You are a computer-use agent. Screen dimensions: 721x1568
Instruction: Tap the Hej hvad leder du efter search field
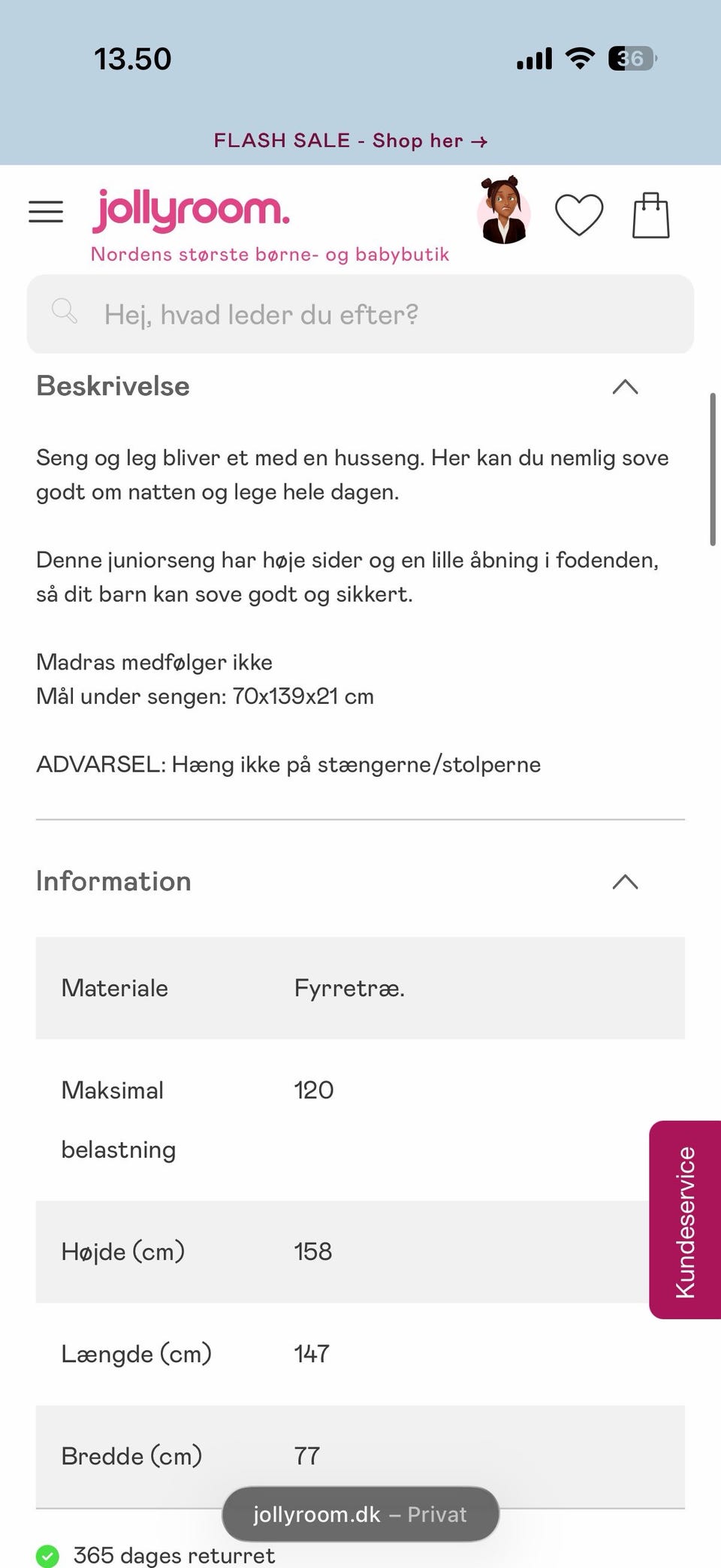click(x=360, y=314)
